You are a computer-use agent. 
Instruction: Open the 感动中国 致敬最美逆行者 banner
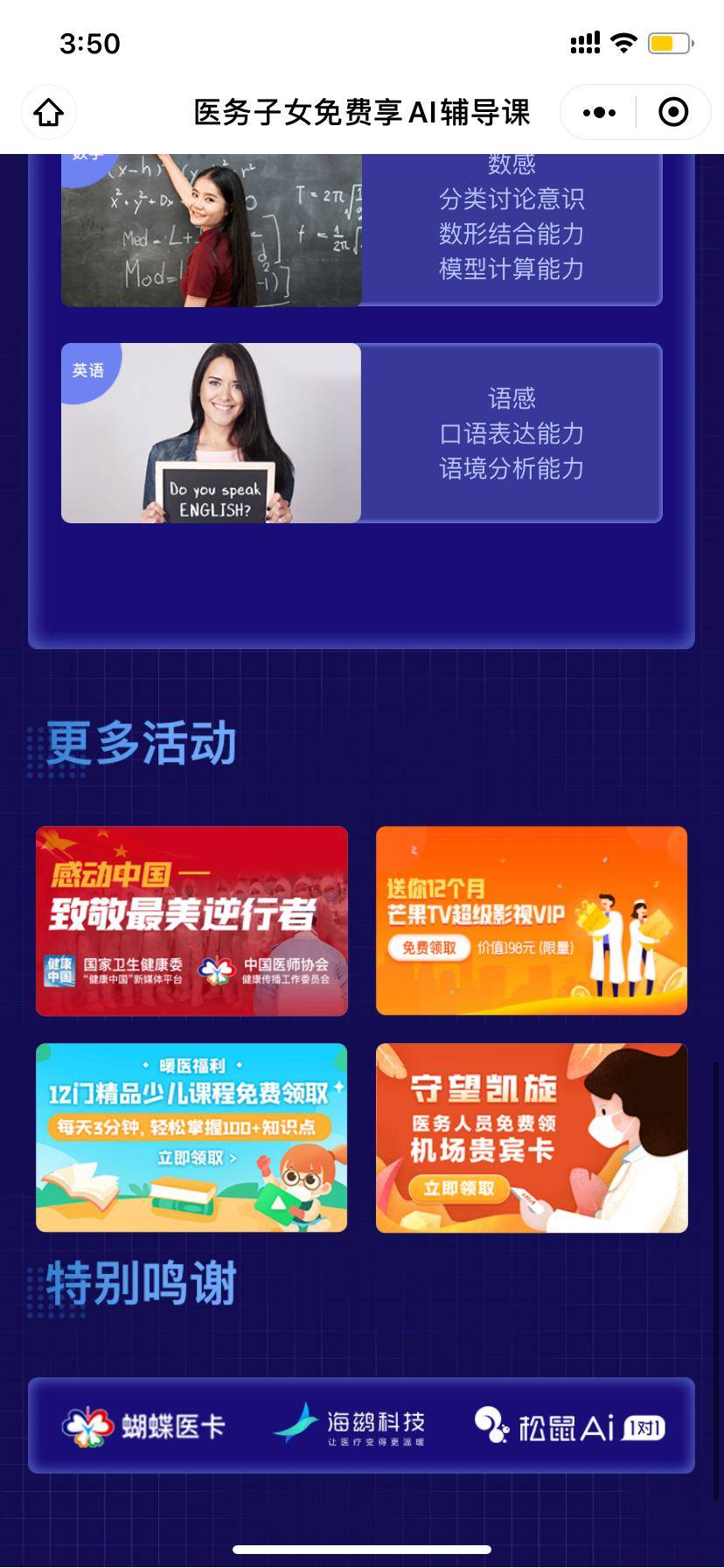pos(191,920)
